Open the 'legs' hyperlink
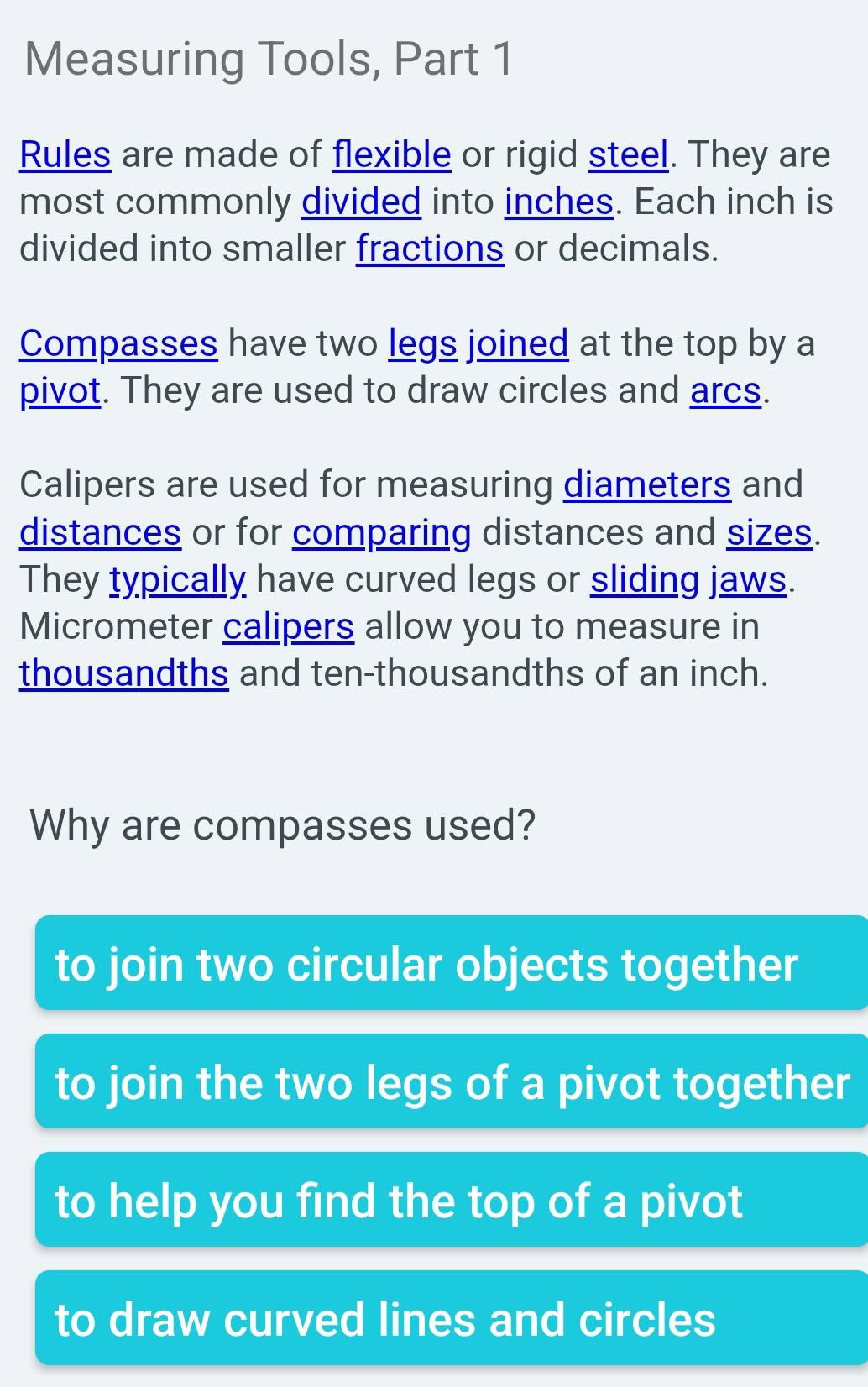The width and height of the screenshot is (868, 1387). pos(422,343)
